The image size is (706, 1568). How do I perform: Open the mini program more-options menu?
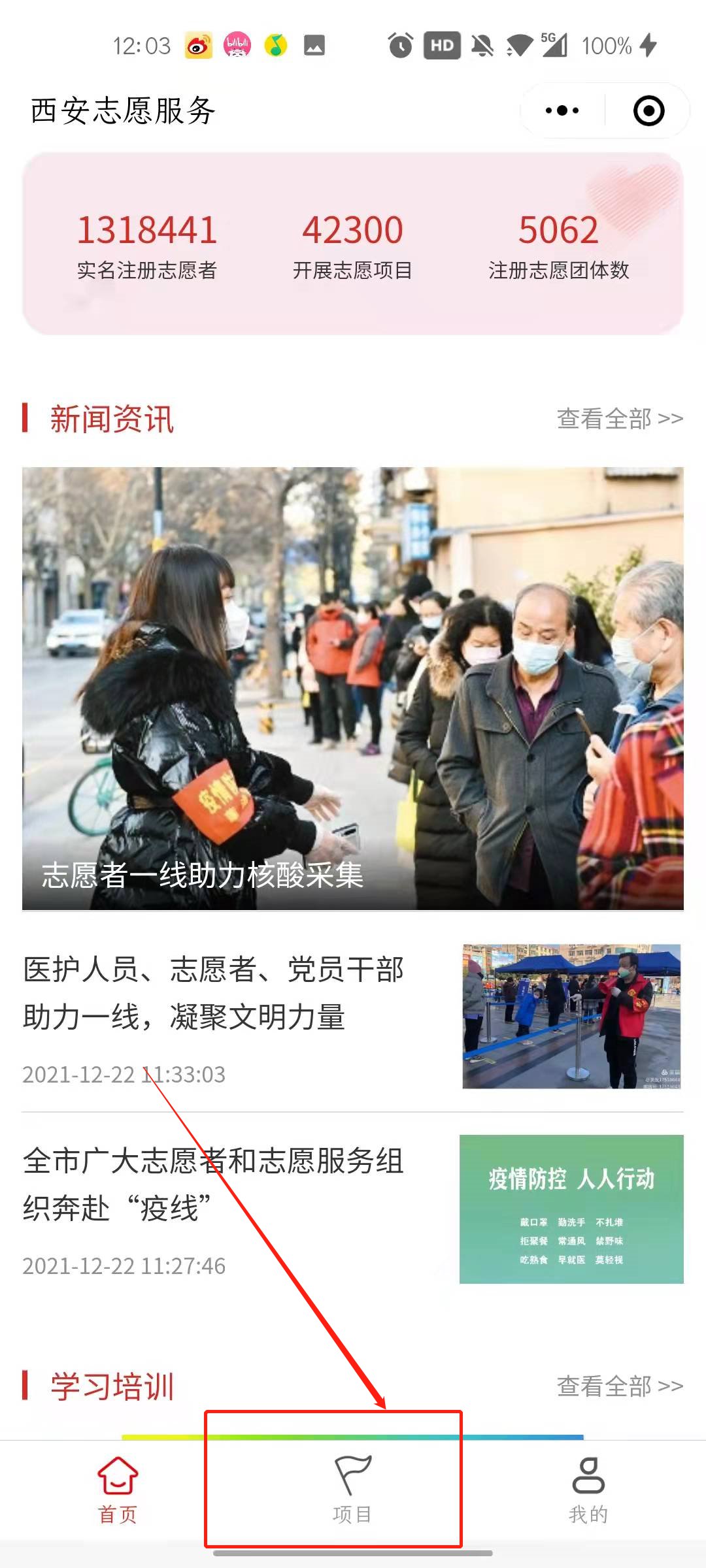[562, 110]
